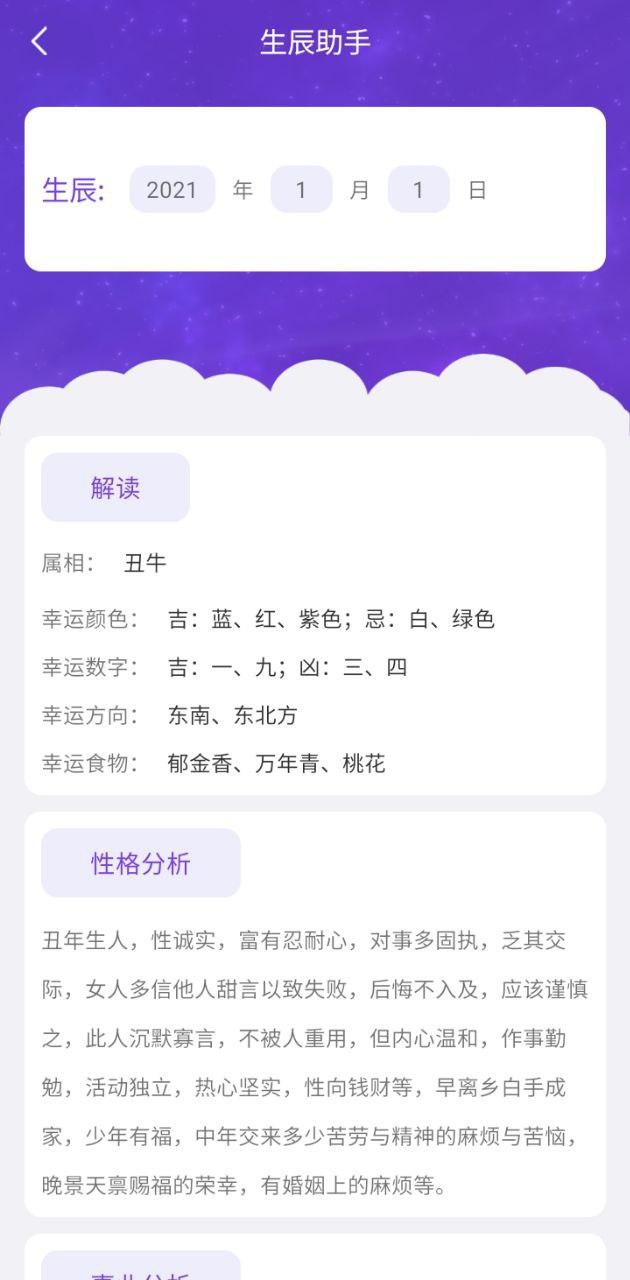
Task: Change the birth month field
Action: [x=301, y=190]
